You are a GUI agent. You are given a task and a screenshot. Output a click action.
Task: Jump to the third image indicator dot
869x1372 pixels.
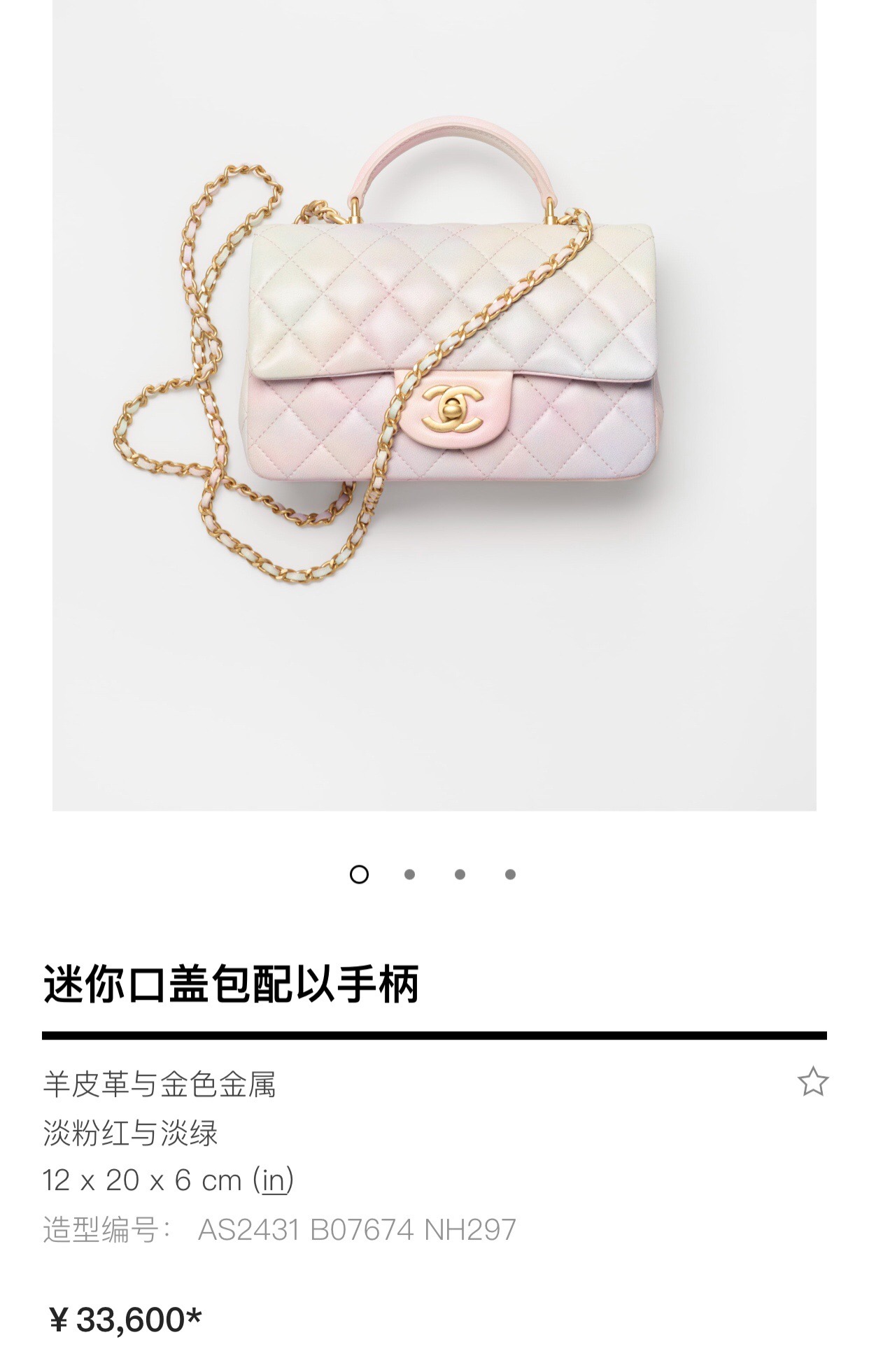[460, 875]
